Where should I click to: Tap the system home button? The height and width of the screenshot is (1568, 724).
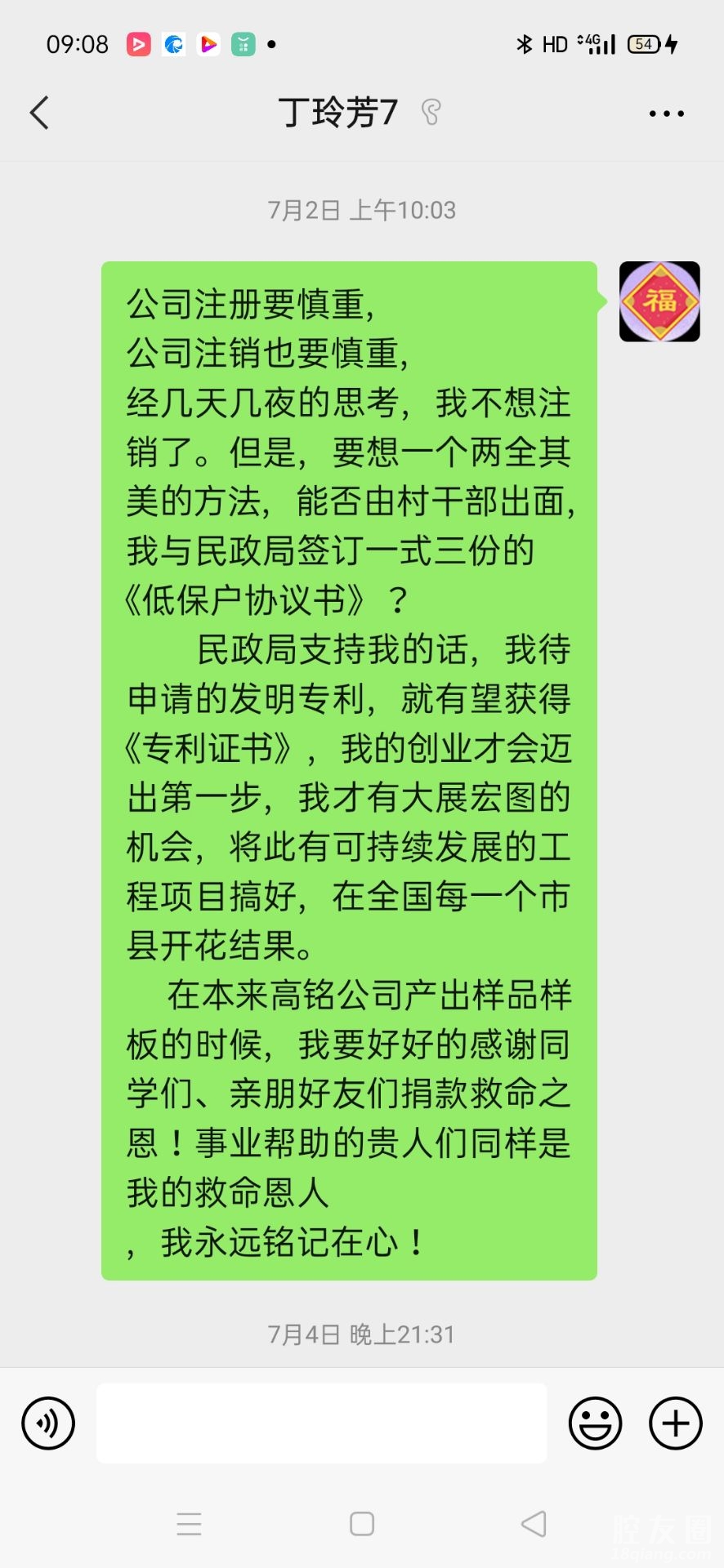[362, 1524]
